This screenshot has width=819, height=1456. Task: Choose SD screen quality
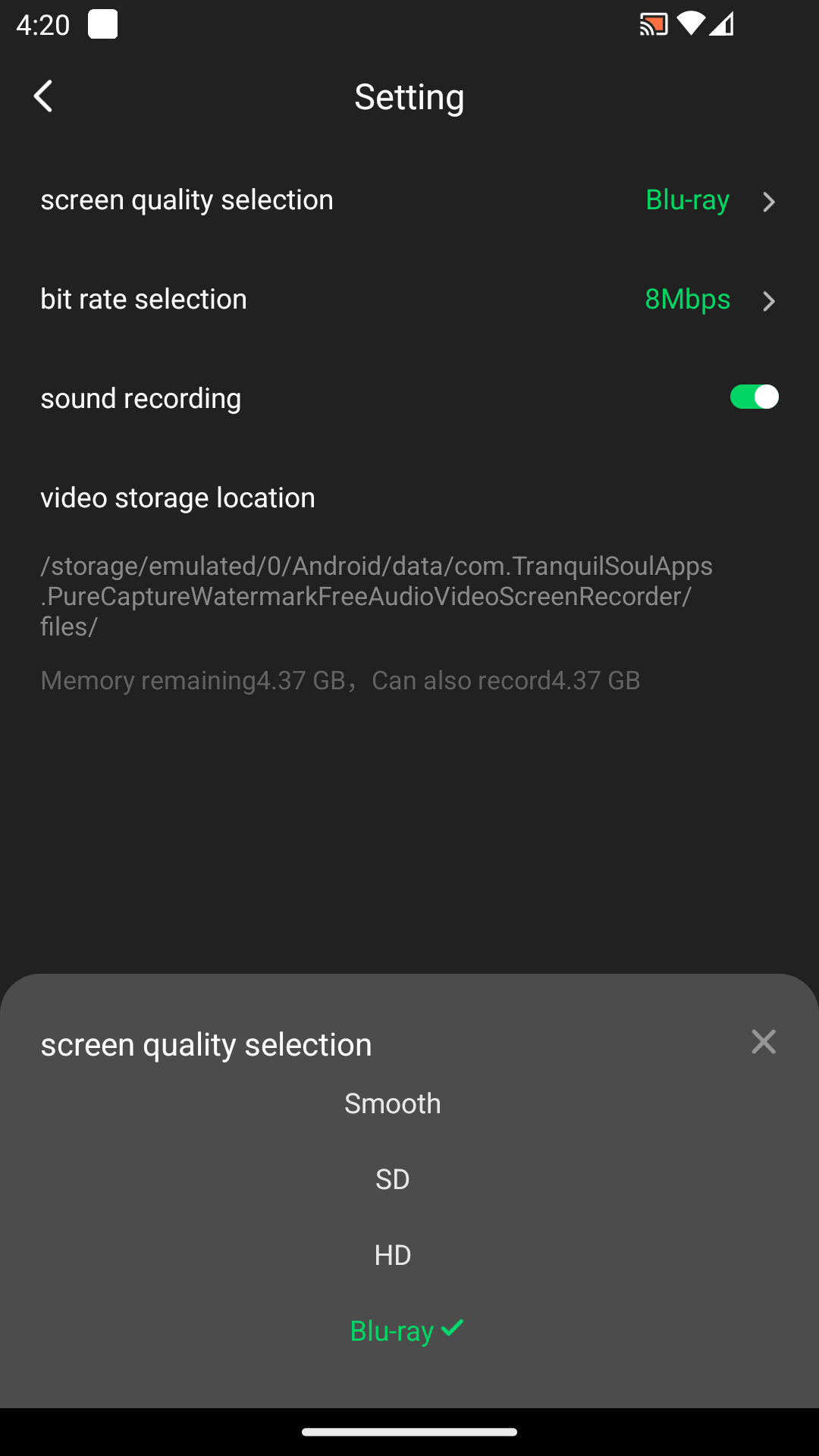point(392,1179)
